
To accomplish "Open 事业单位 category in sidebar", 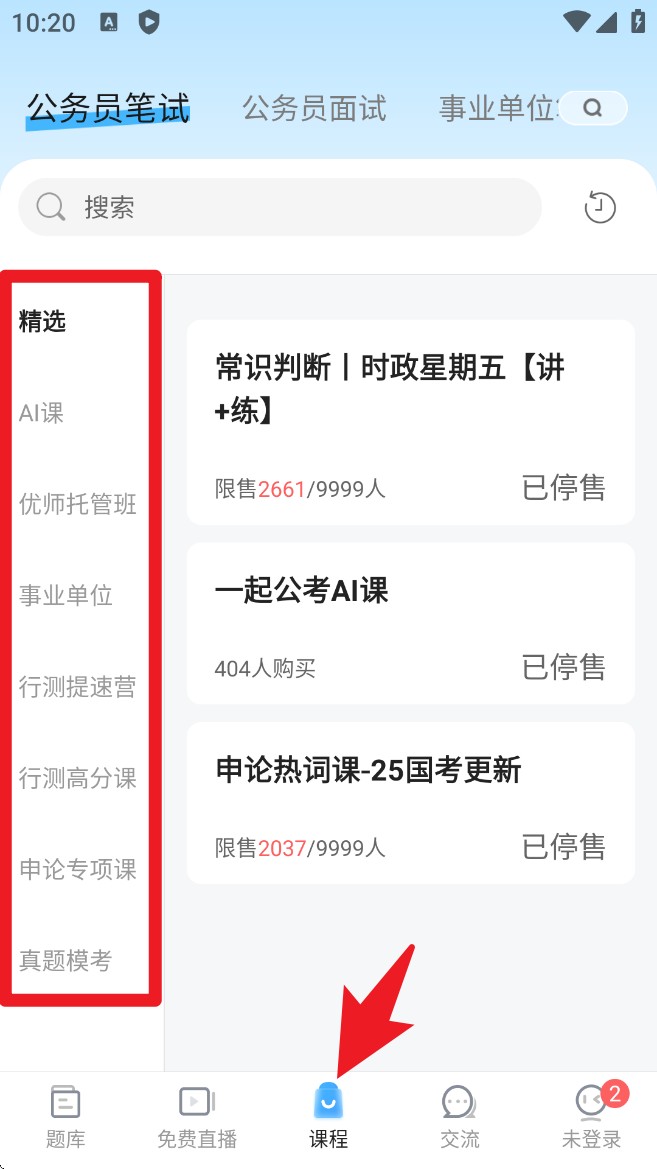I will [66, 596].
